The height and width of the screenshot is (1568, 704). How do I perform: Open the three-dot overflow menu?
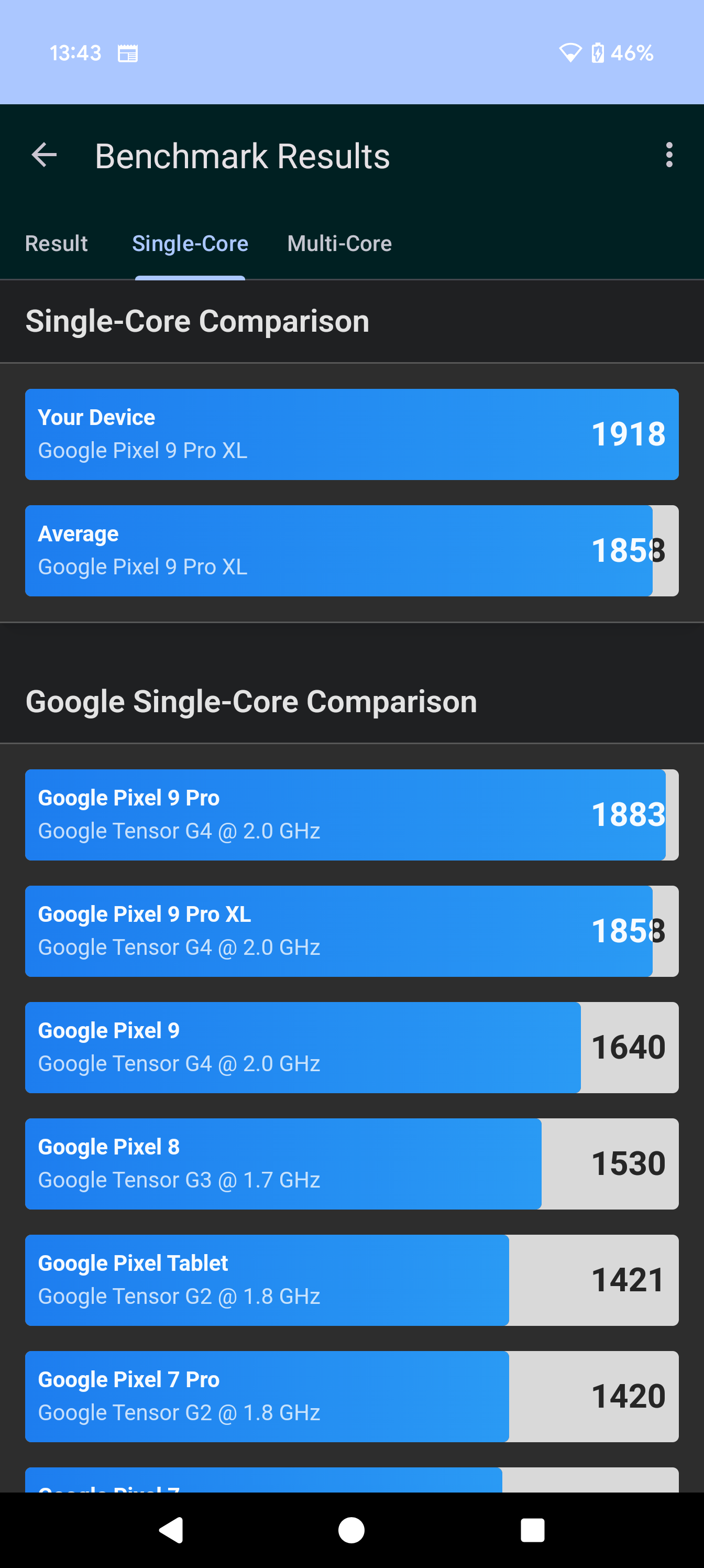pyautogui.click(x=669, y=155)
